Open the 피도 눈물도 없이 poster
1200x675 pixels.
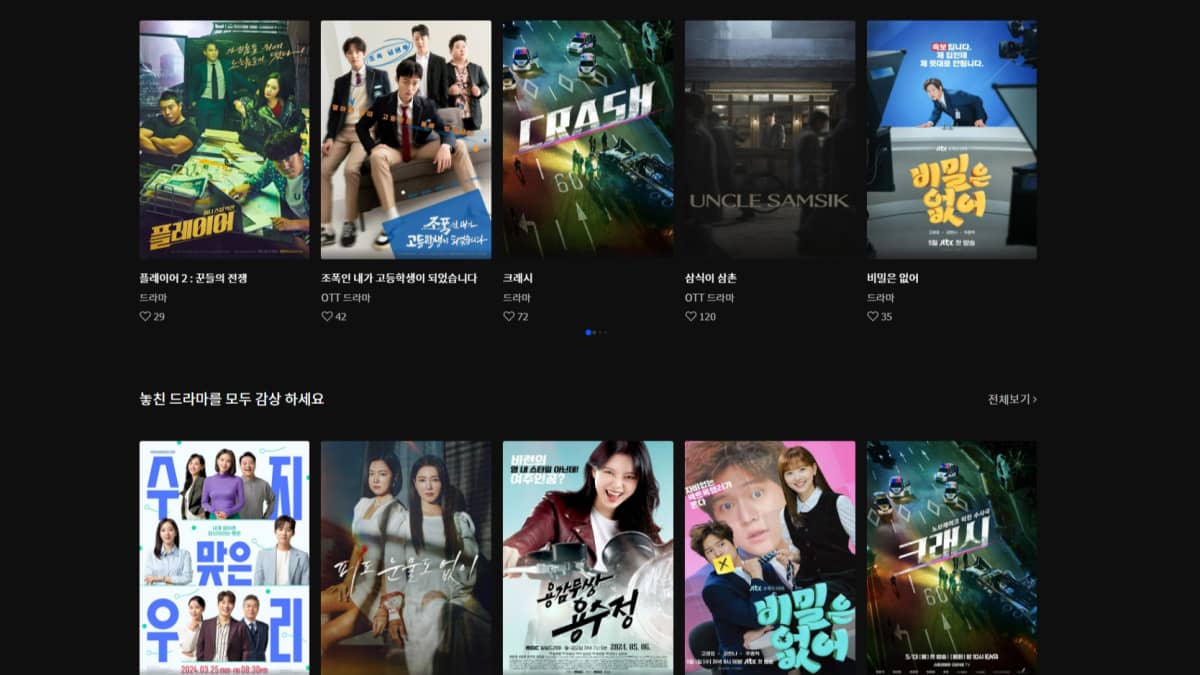(406, 557)
